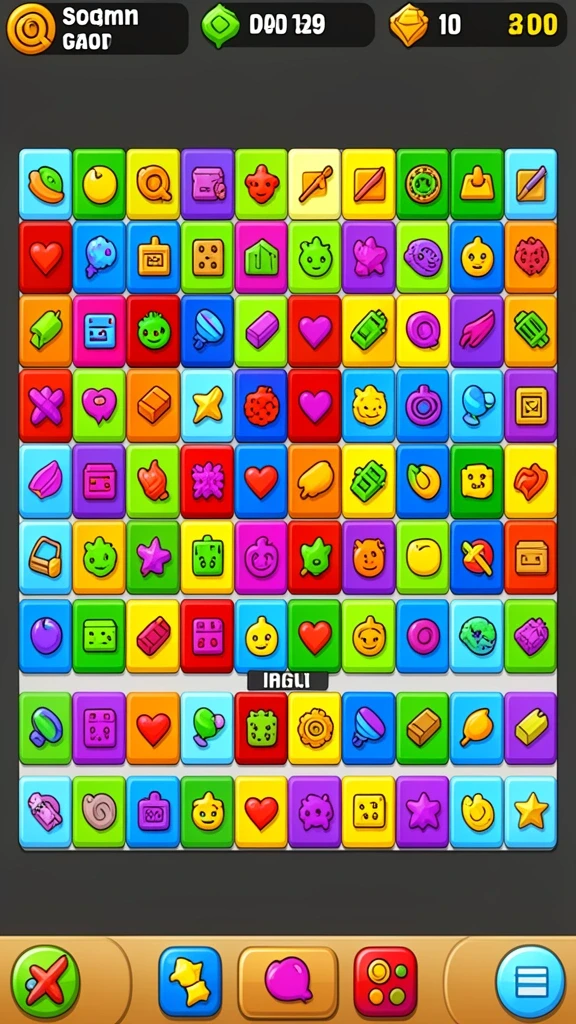Tap the green button with red X

[x=45, y=982]
